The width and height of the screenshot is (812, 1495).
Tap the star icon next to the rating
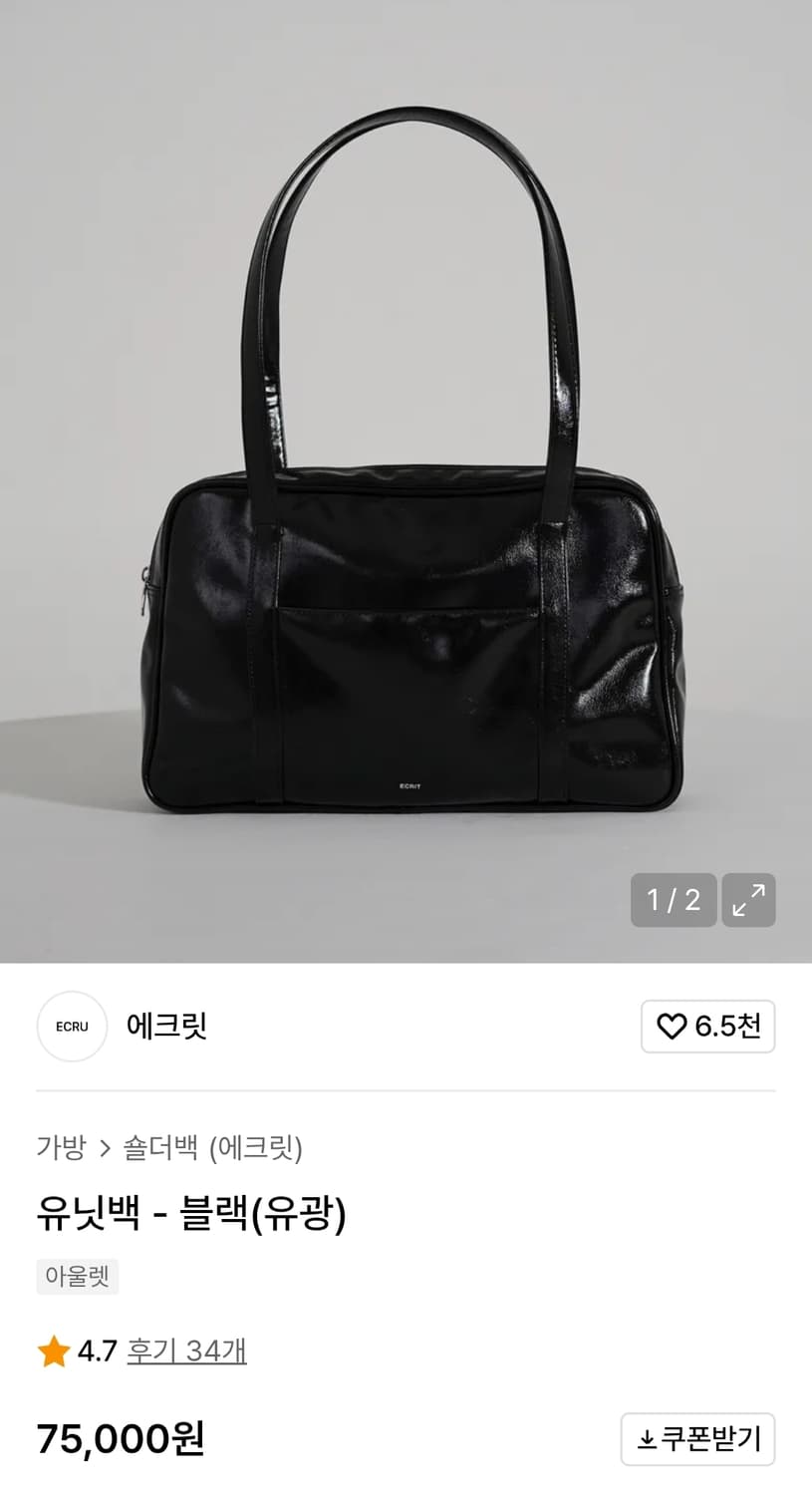53,1351
